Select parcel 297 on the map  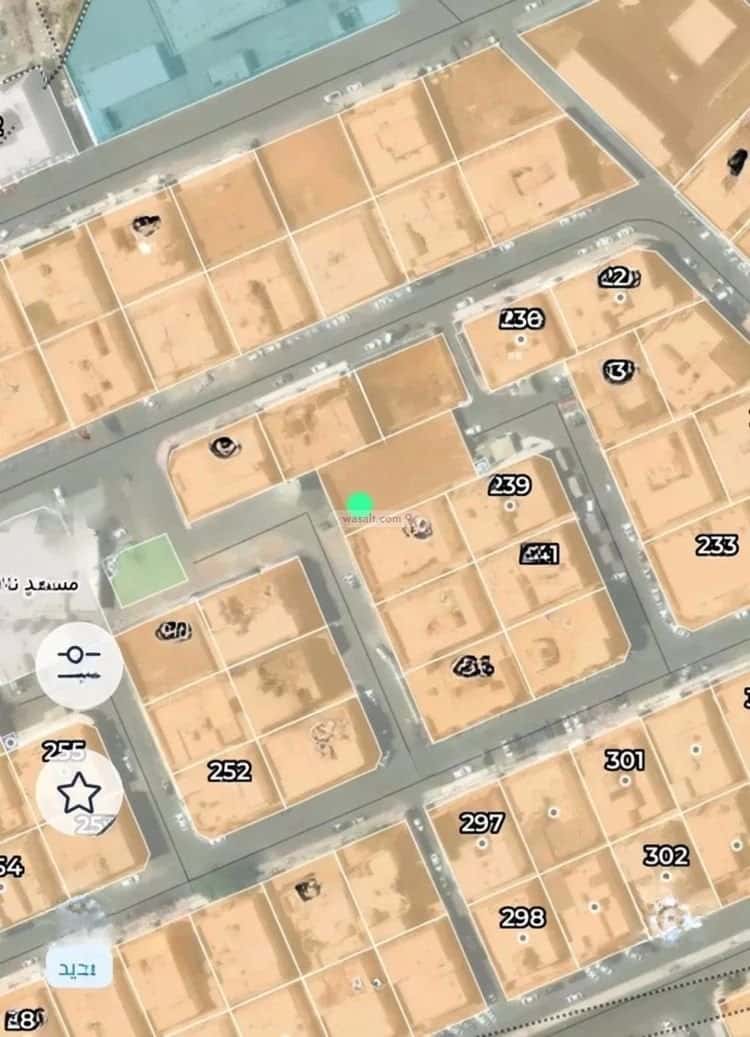tap(481, 823)
